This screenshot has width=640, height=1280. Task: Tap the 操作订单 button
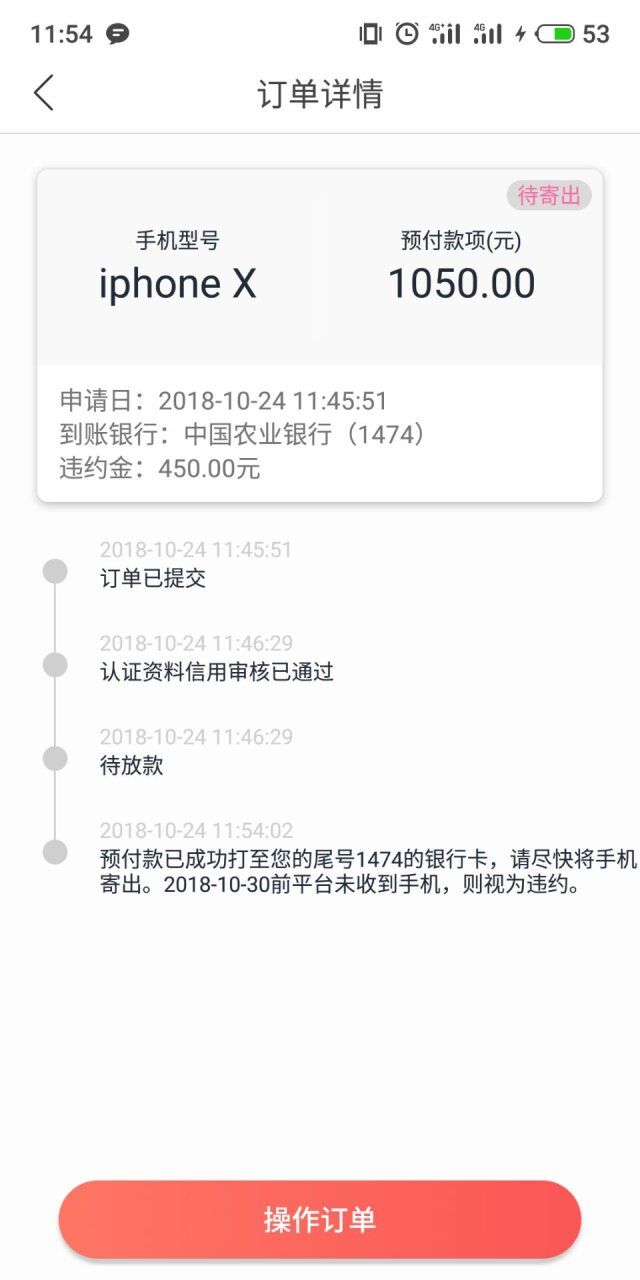(320, 1220)
